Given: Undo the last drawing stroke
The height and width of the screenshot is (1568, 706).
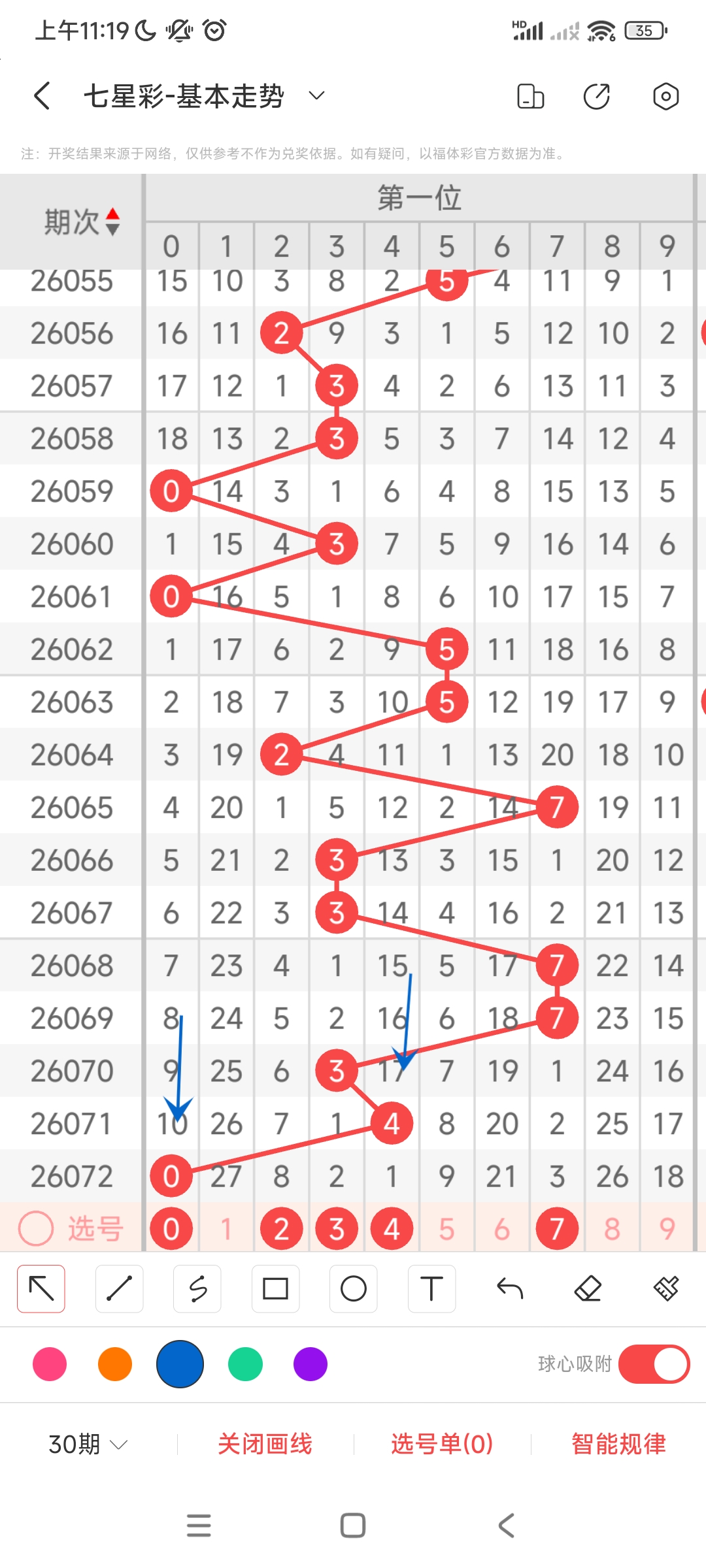Looking at the screenshot, I should coord(510,1289).
